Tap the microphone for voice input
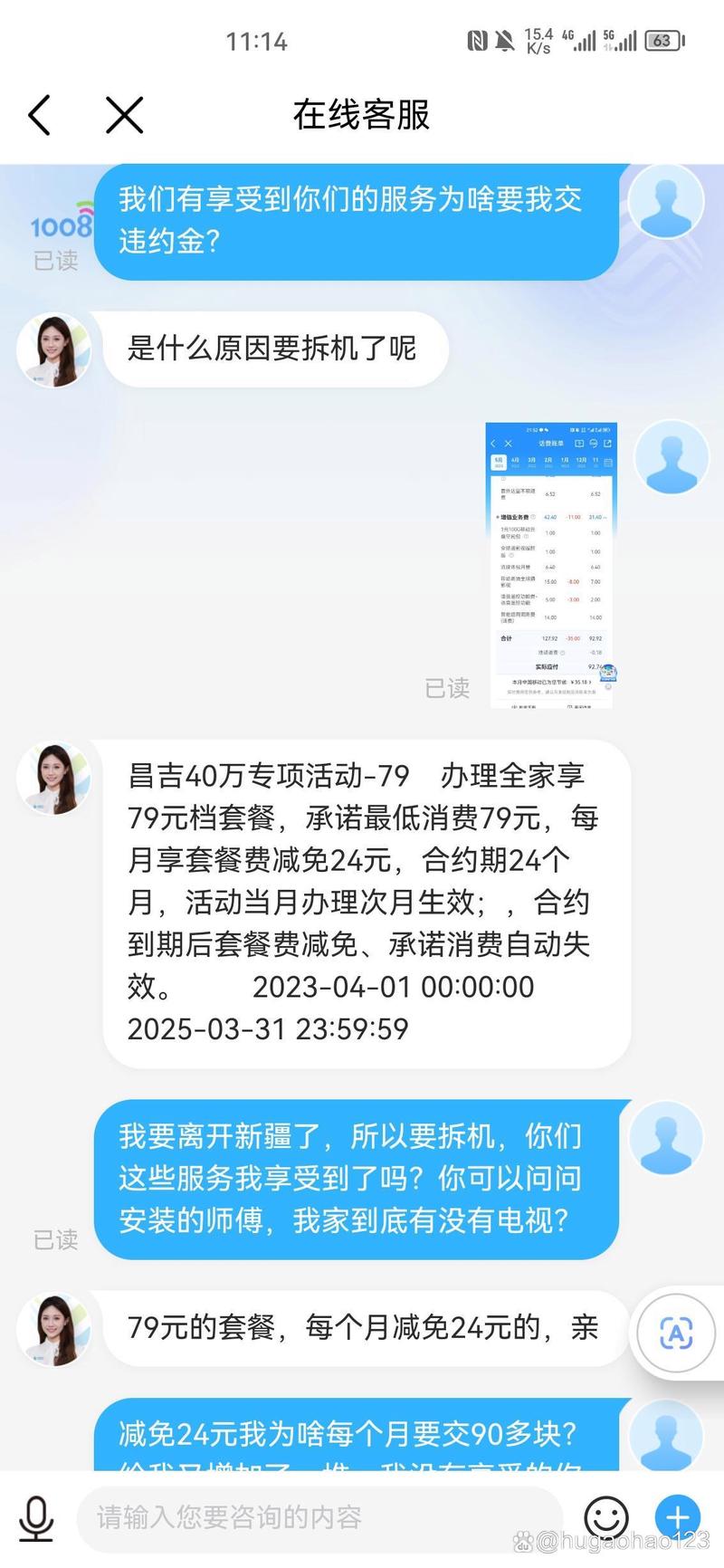The height and width of the screenshot is (1568, 724). coord(36,1517)
